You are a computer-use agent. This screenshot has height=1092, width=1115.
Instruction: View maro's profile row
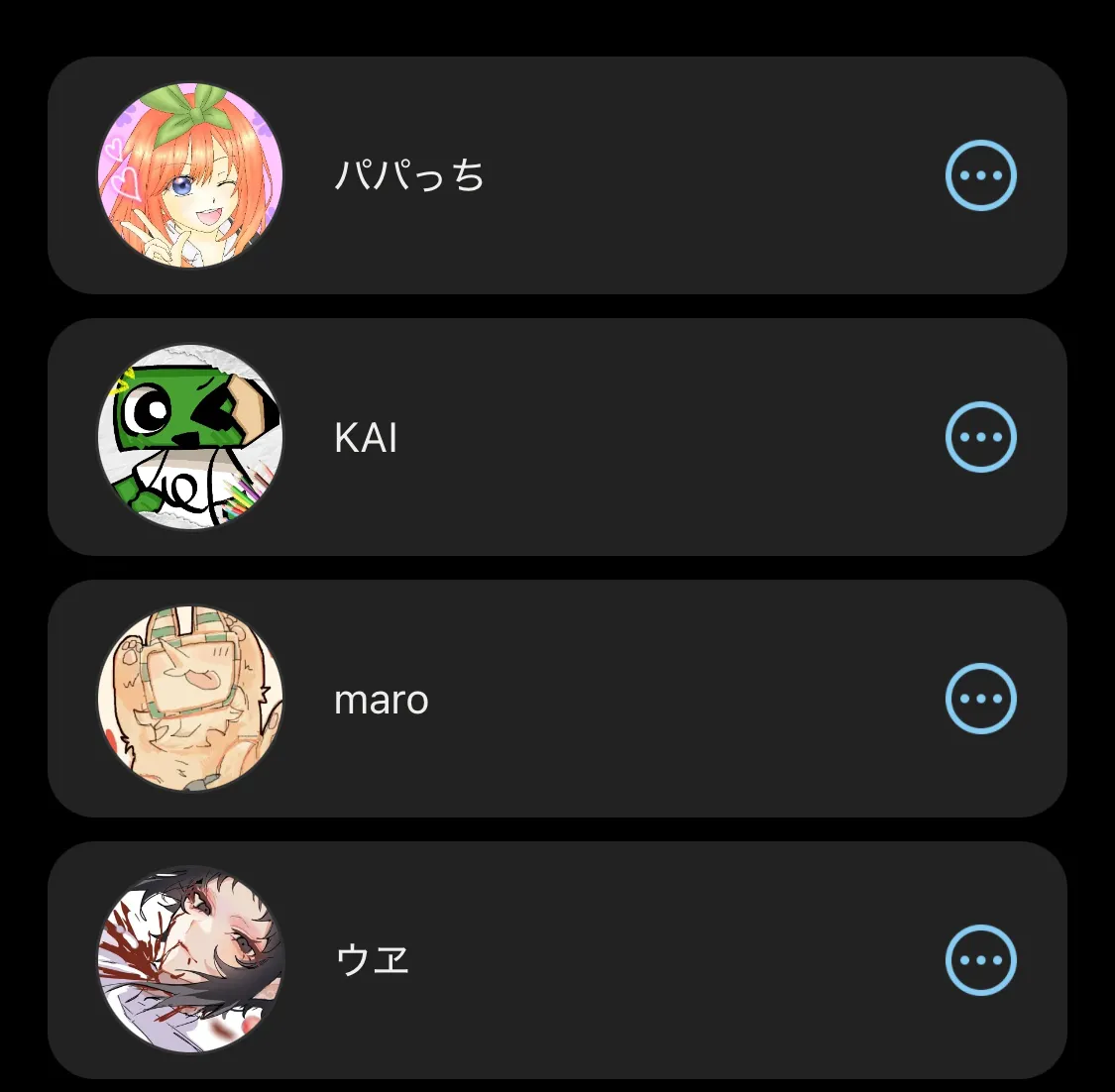pos(555,699)
